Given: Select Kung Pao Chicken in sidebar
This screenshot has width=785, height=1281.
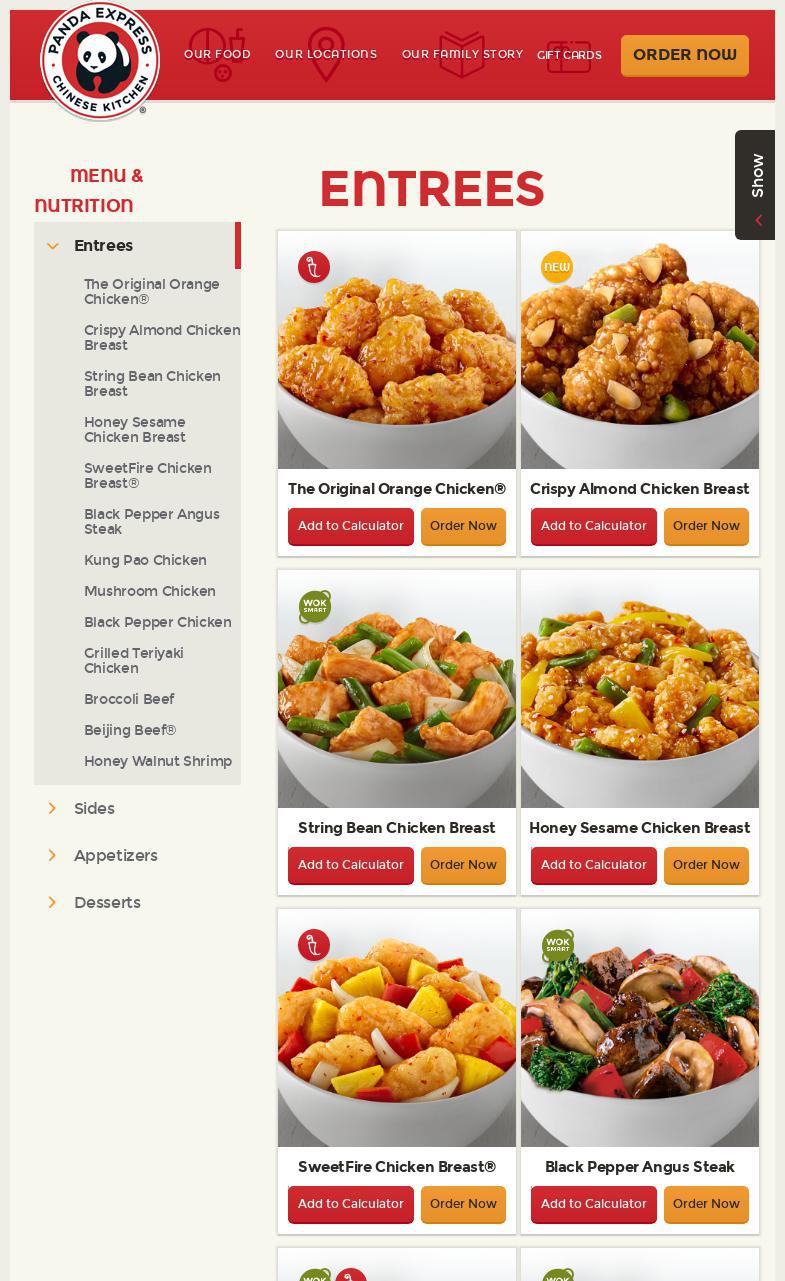Looking at the screenshot, I should pyautogui.click(x=145, y=561).
